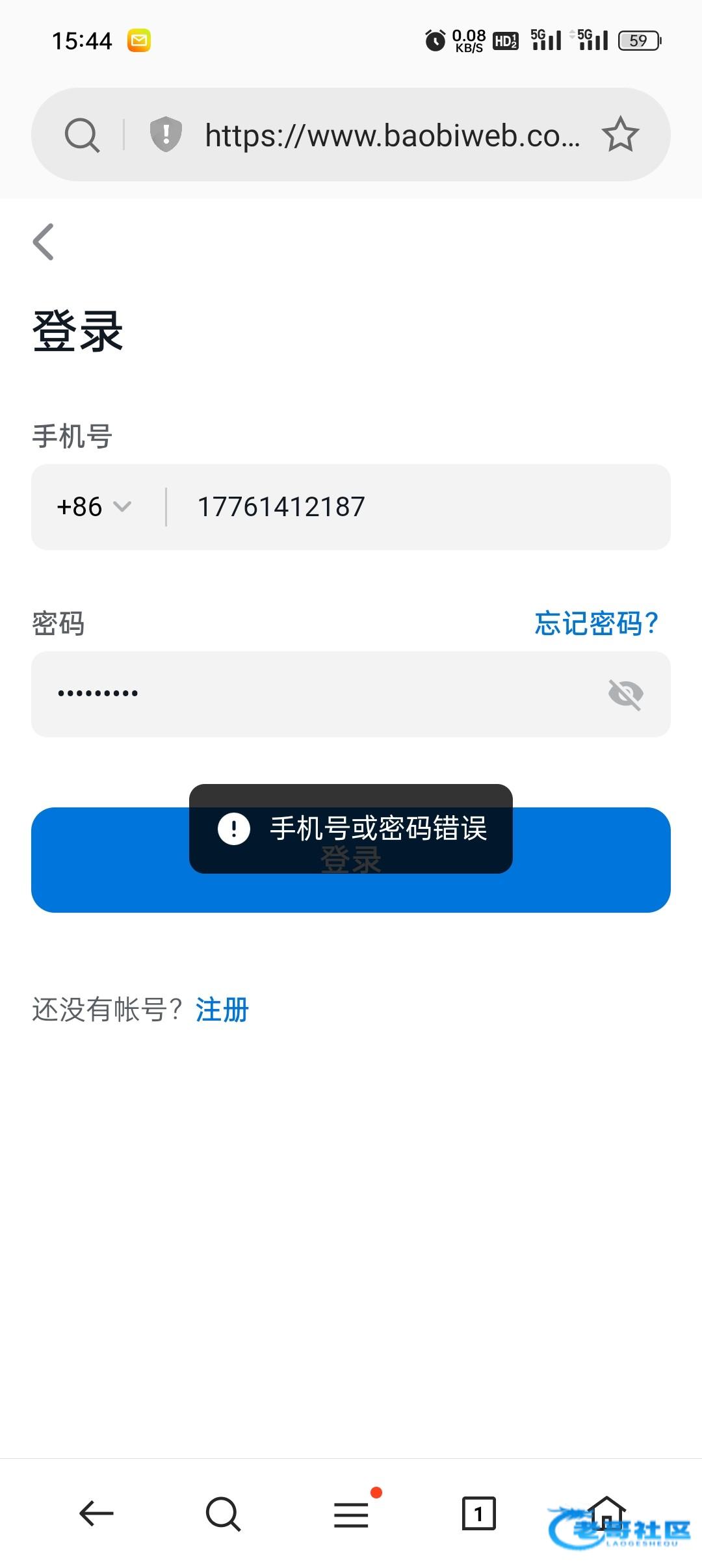Viewport: 702px width, 1568px height.
Task: Open search from the bottom toolbar
Action: 223,1513
